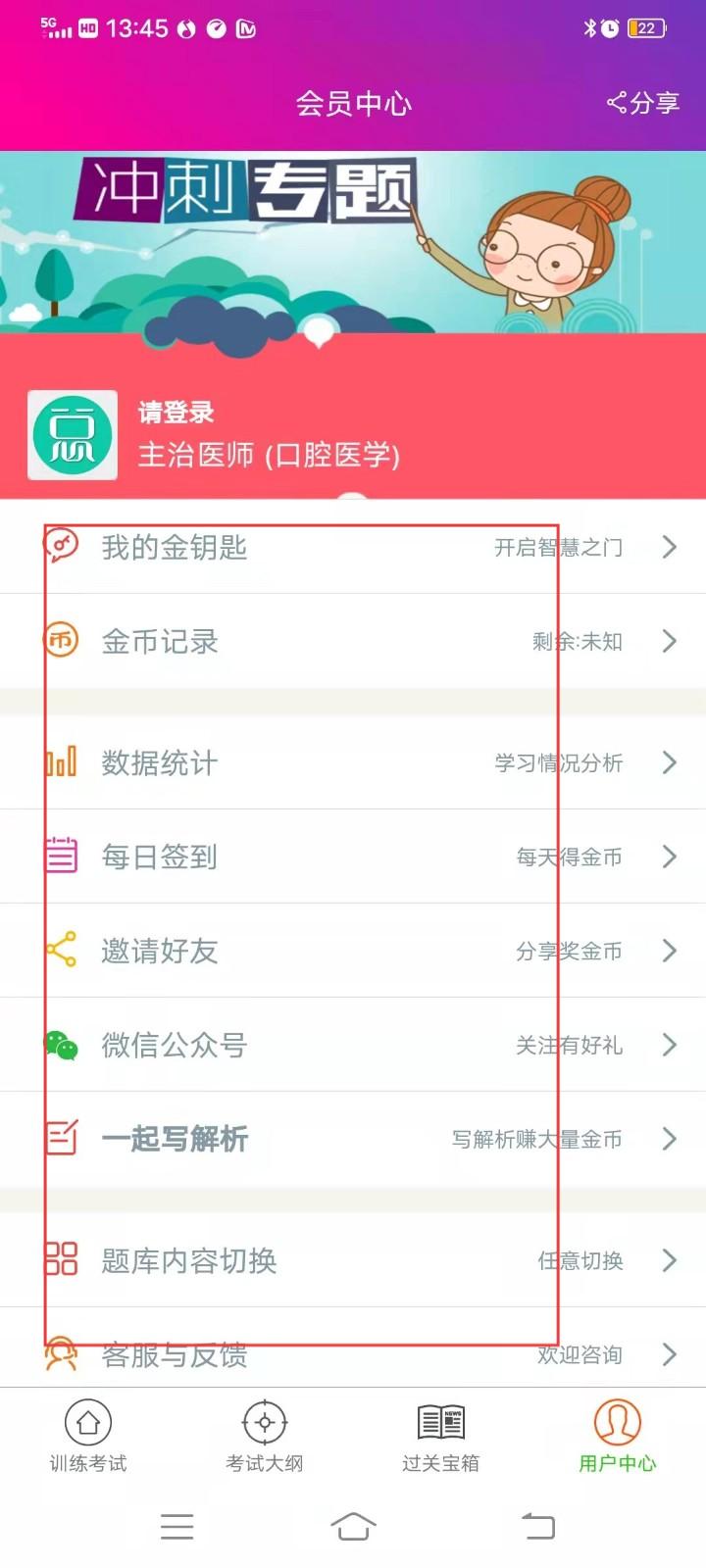Open the 冲刺专题 banner

353,242
